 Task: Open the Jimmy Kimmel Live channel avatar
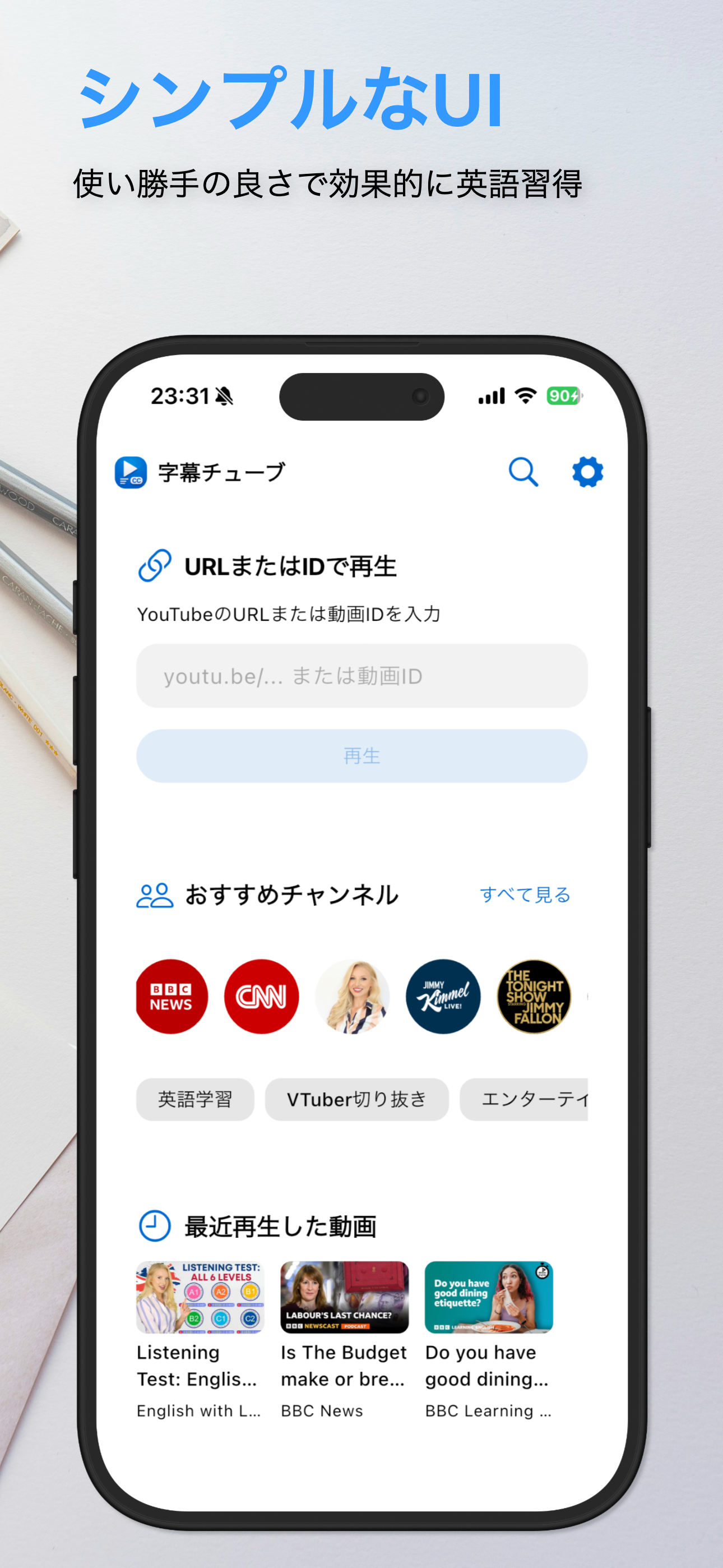(442, 997)
